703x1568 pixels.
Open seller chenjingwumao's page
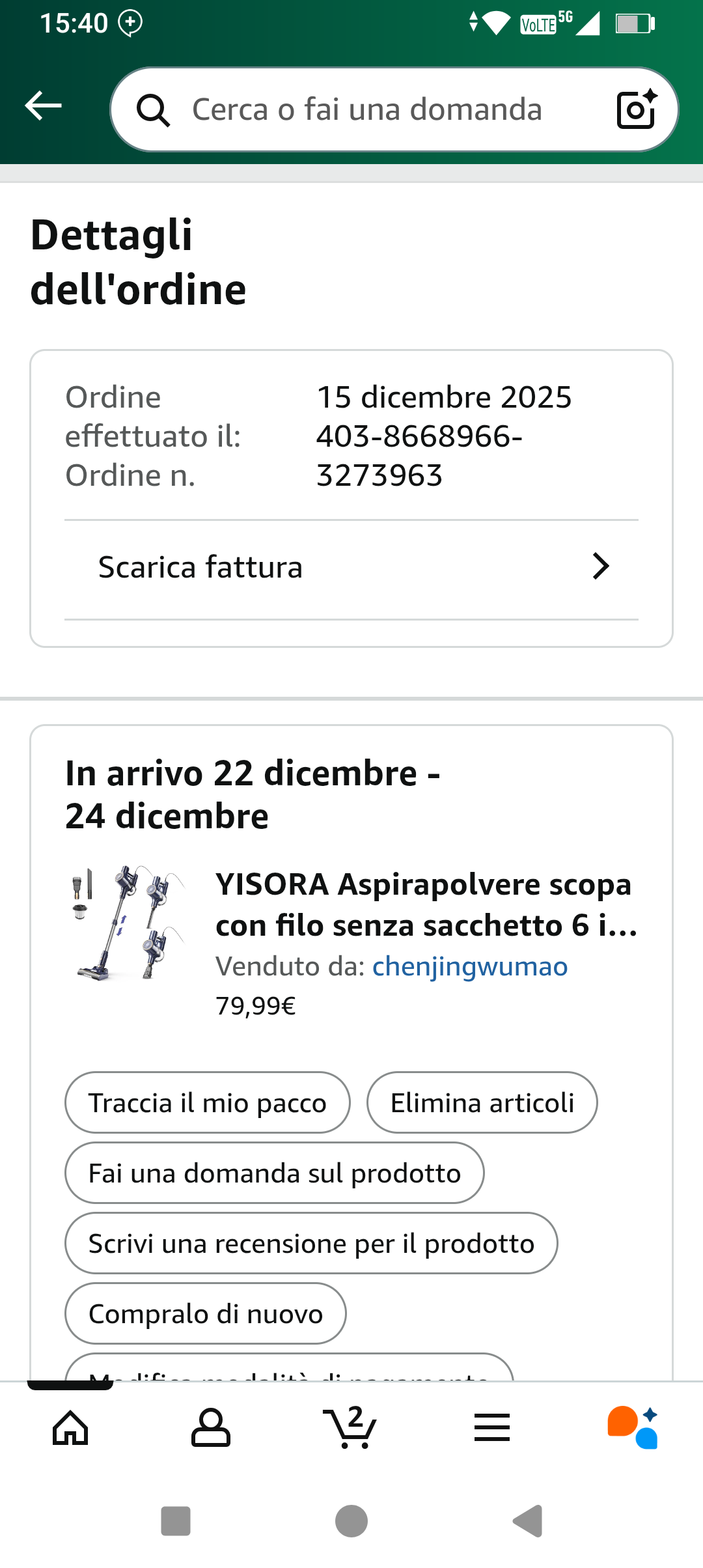[469, 967]
